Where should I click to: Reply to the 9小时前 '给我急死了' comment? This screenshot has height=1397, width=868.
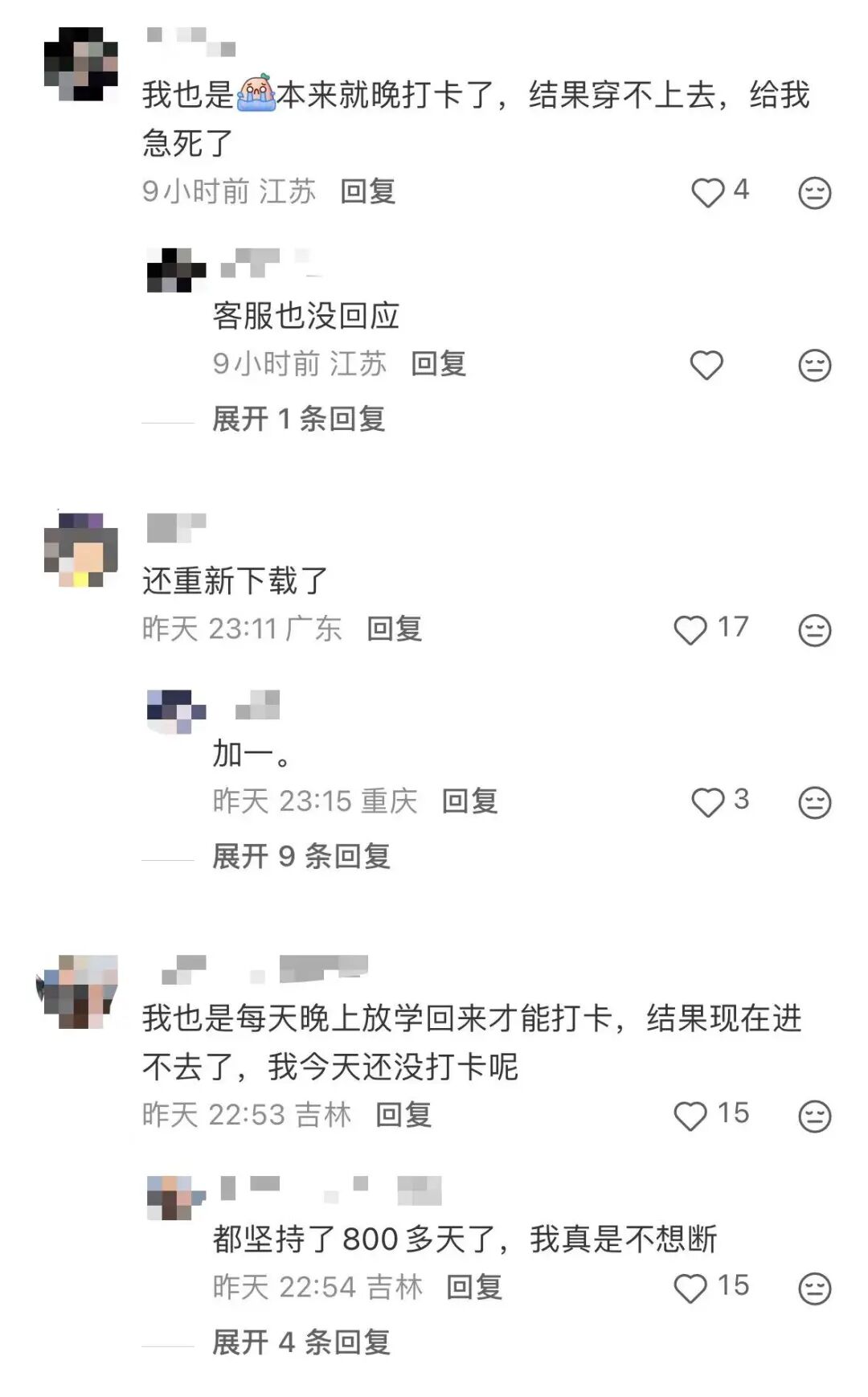click(x=367, y=191)
